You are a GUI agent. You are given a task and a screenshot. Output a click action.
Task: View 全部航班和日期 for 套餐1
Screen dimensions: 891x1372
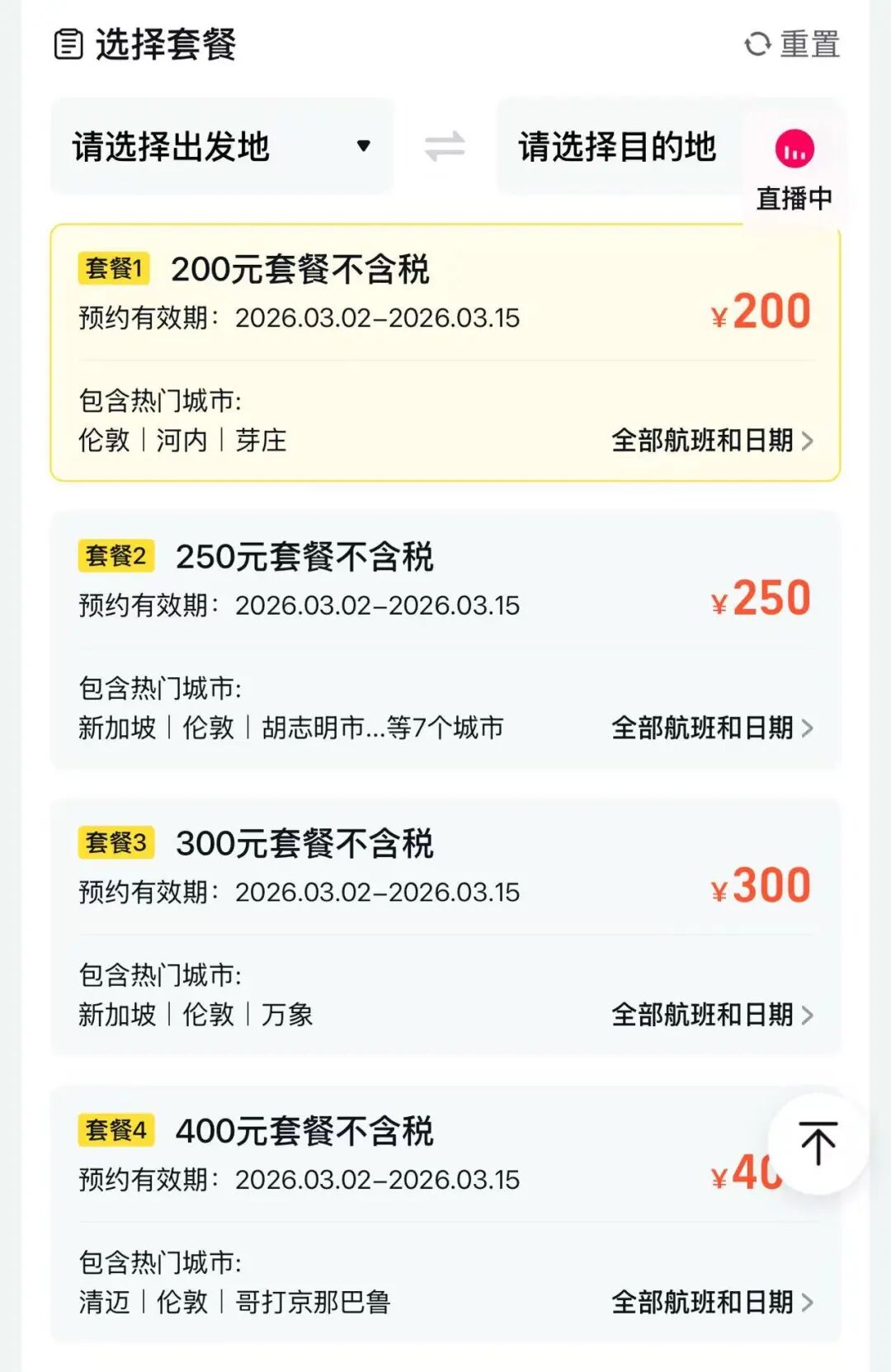tap(712, 441)
